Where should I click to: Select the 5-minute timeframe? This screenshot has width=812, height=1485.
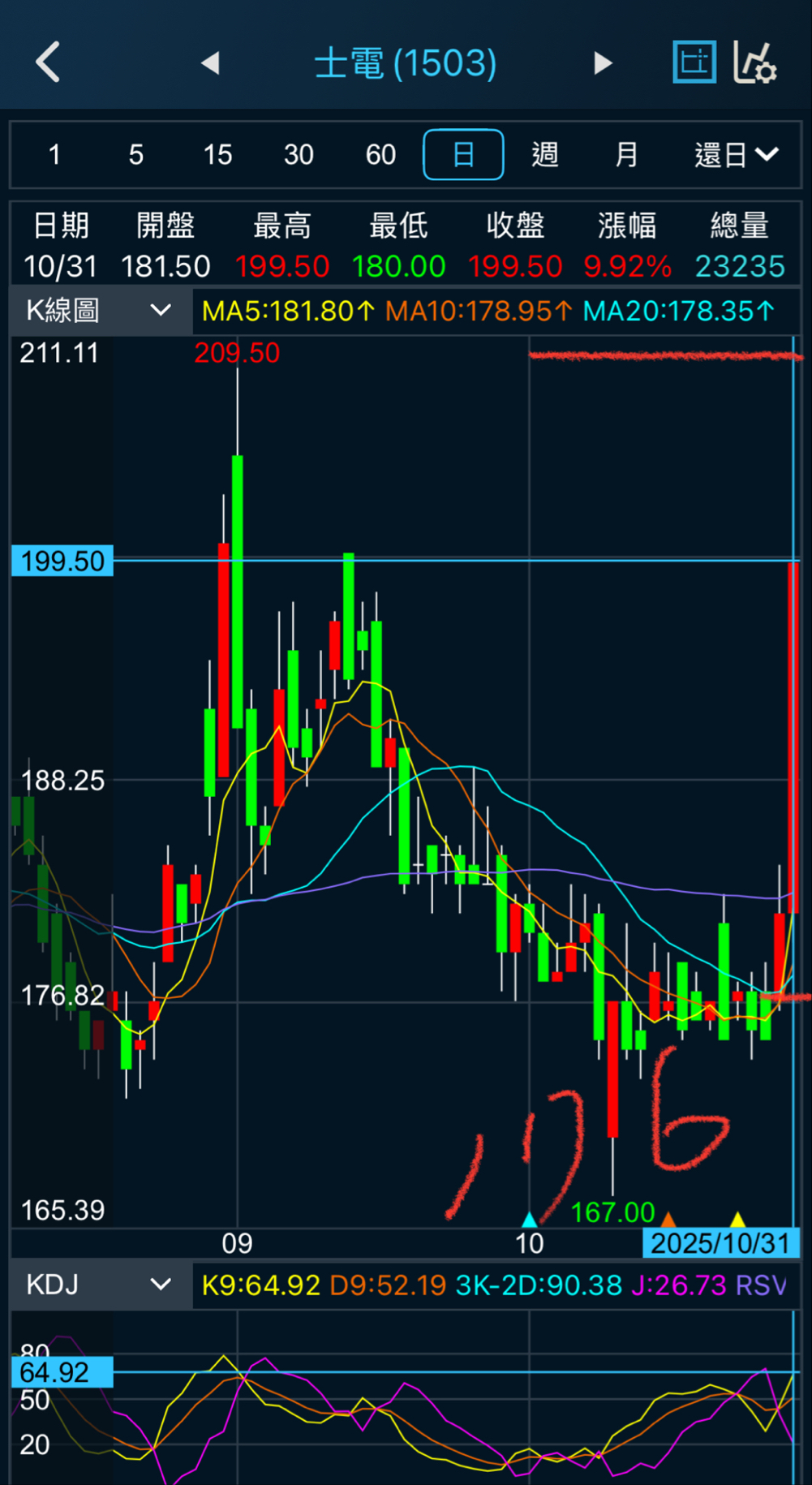point(135,154)
